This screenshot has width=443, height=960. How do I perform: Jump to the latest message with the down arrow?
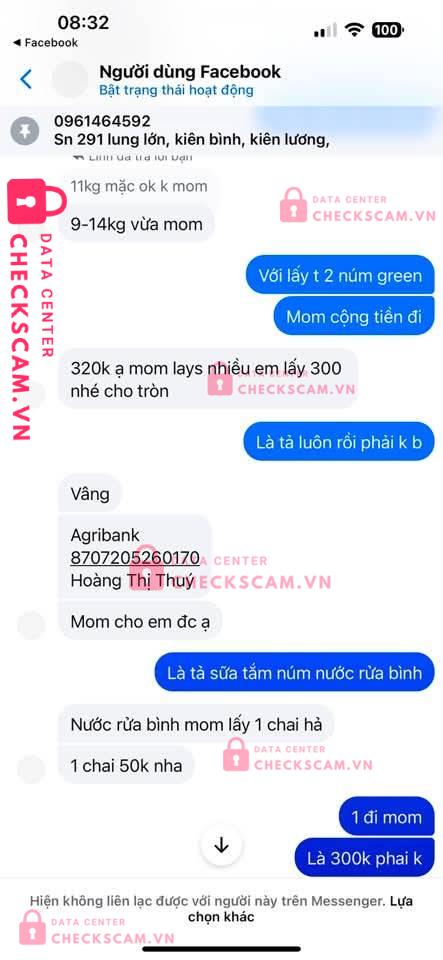pos(222,845)
